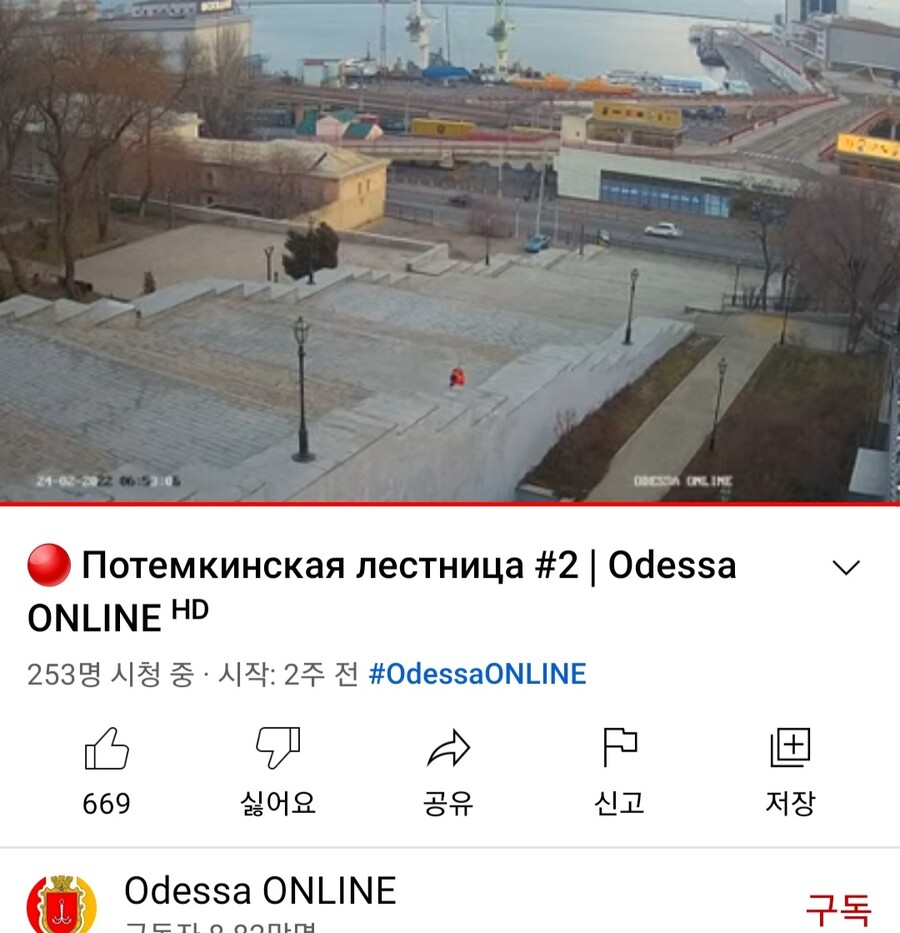
Task: Report the video using 신고
Action: (619, 768)
